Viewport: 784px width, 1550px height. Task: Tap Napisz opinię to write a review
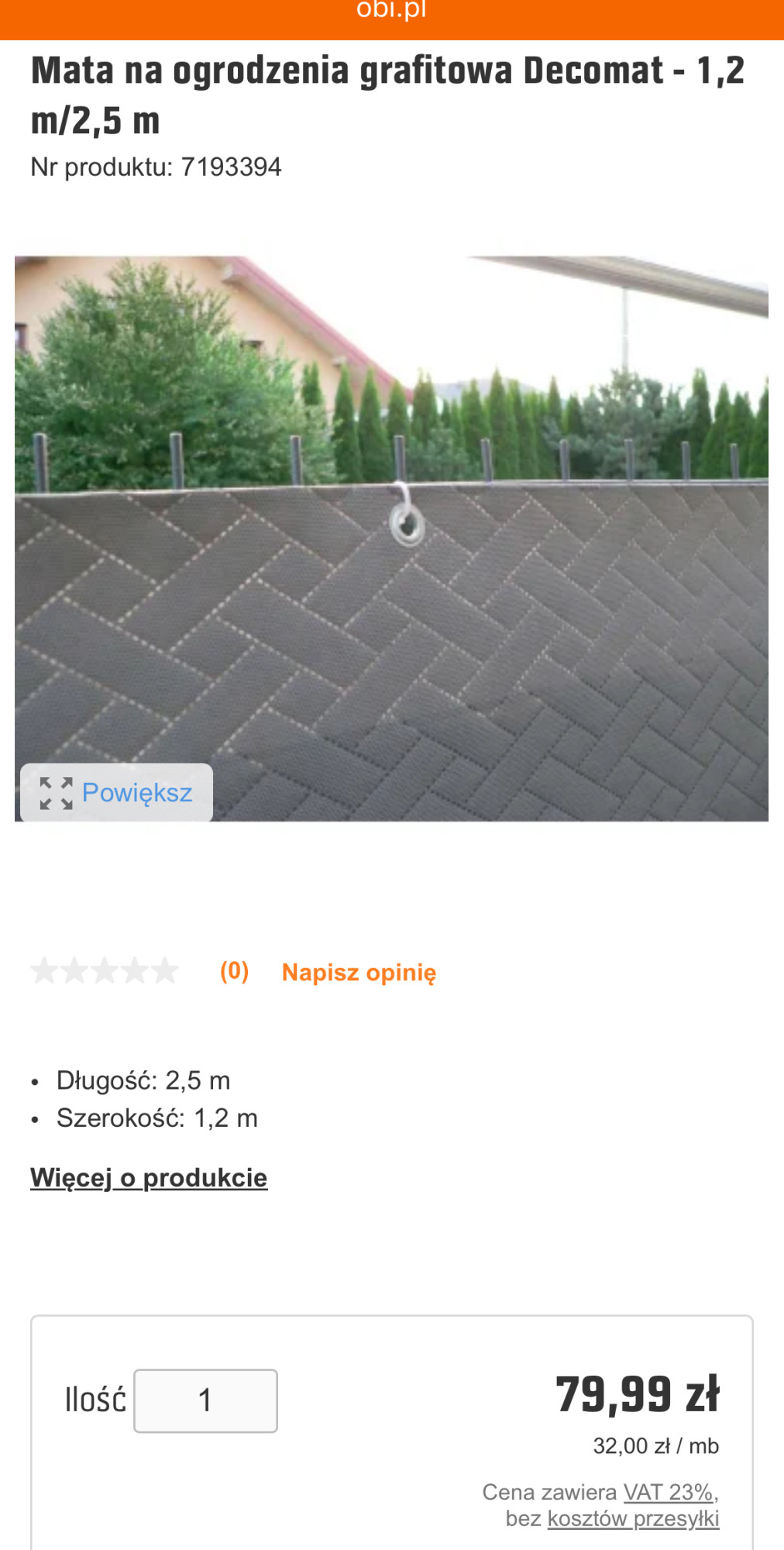359,973
